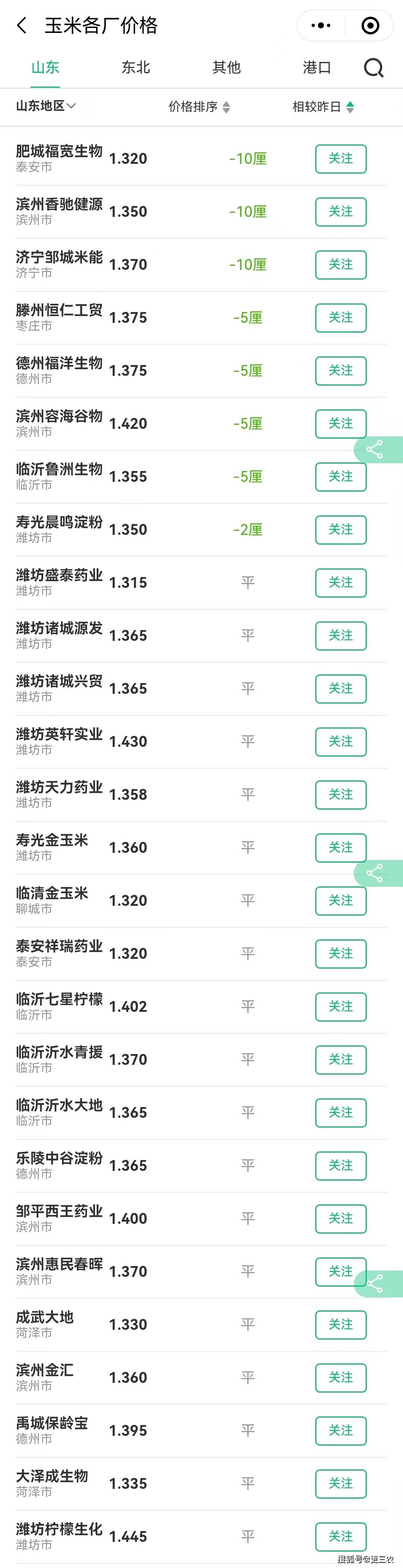Viewport: 403px width, 1568px height.
Task: Tap 关注 for 寿光晨鸣淀粉
Action: pos(340,530)
